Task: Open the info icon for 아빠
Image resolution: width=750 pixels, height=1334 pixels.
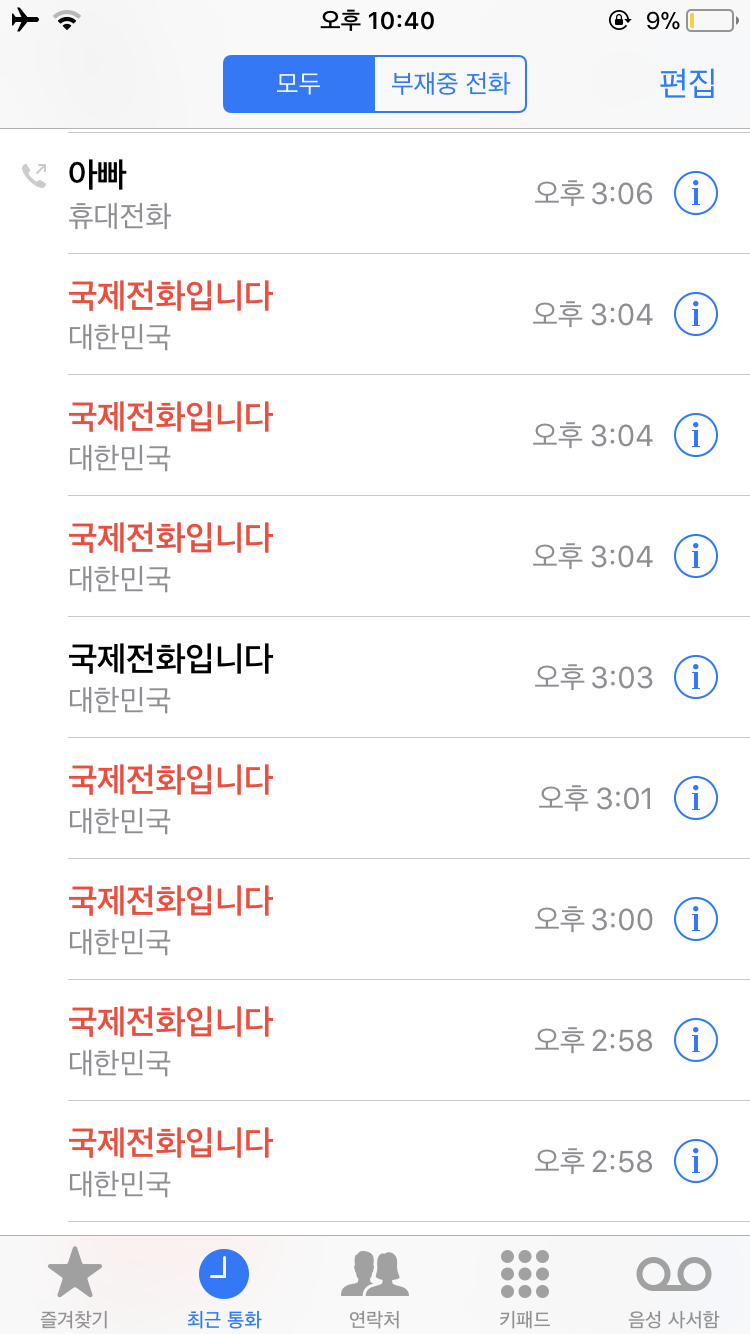Action: (696, 193)
